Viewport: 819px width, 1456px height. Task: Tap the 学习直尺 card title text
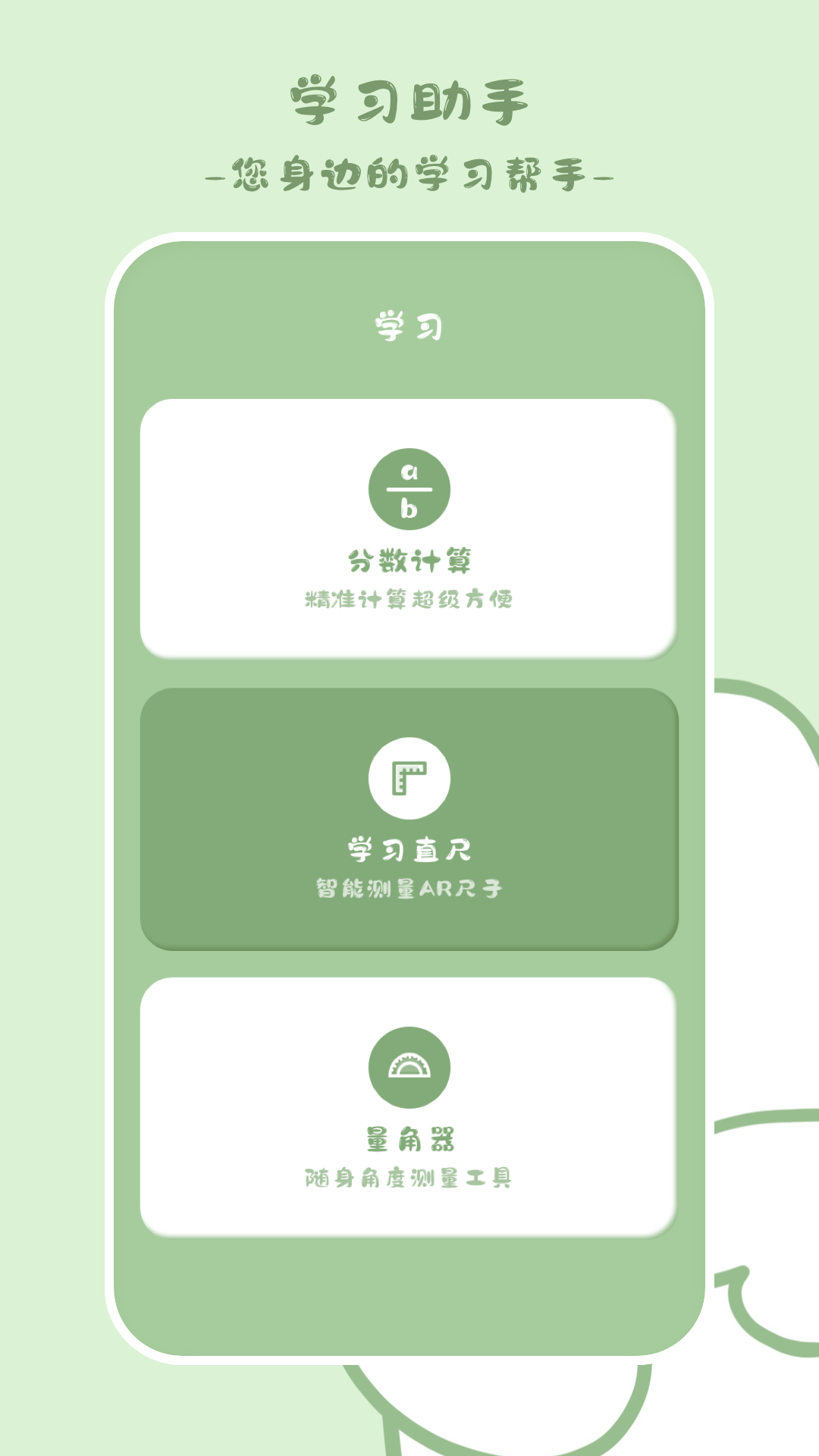(x=409, y=848)
